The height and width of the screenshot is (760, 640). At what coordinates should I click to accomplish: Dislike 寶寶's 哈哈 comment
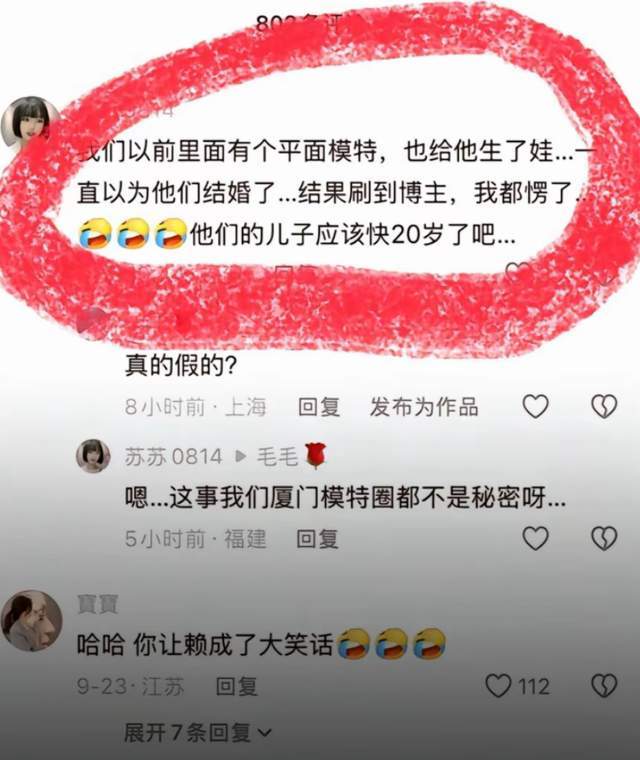(603, 685)
